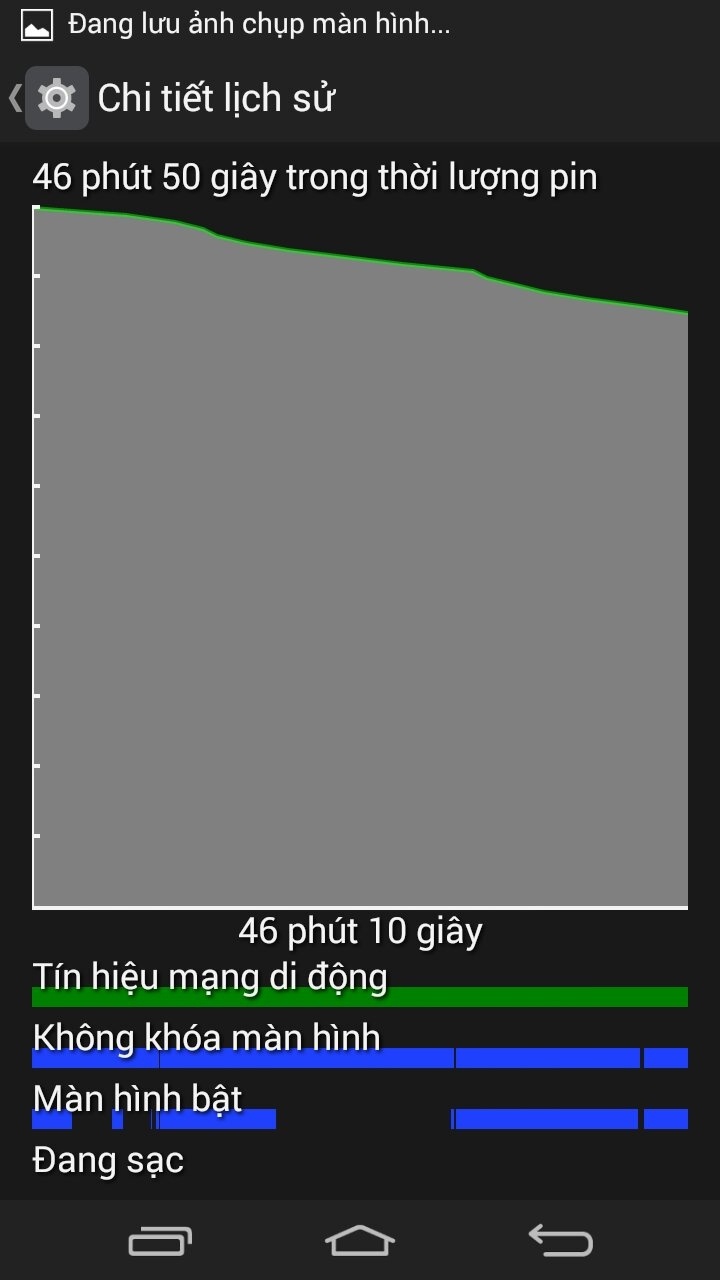Viewport: 720px width, 1280px height.
Task: Go to the home screen
Action: pos(360,1241)
